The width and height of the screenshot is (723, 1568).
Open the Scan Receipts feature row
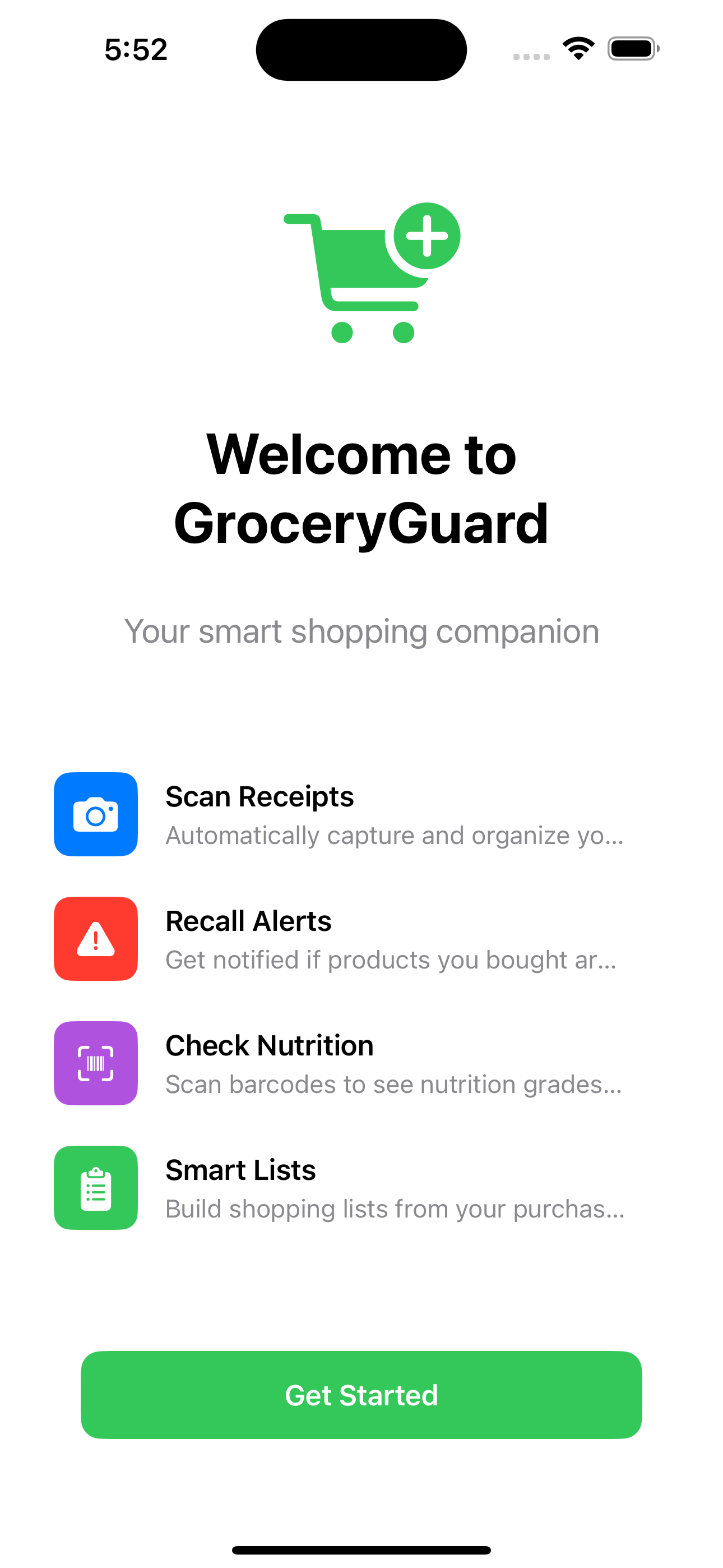(x=361, y=815)
